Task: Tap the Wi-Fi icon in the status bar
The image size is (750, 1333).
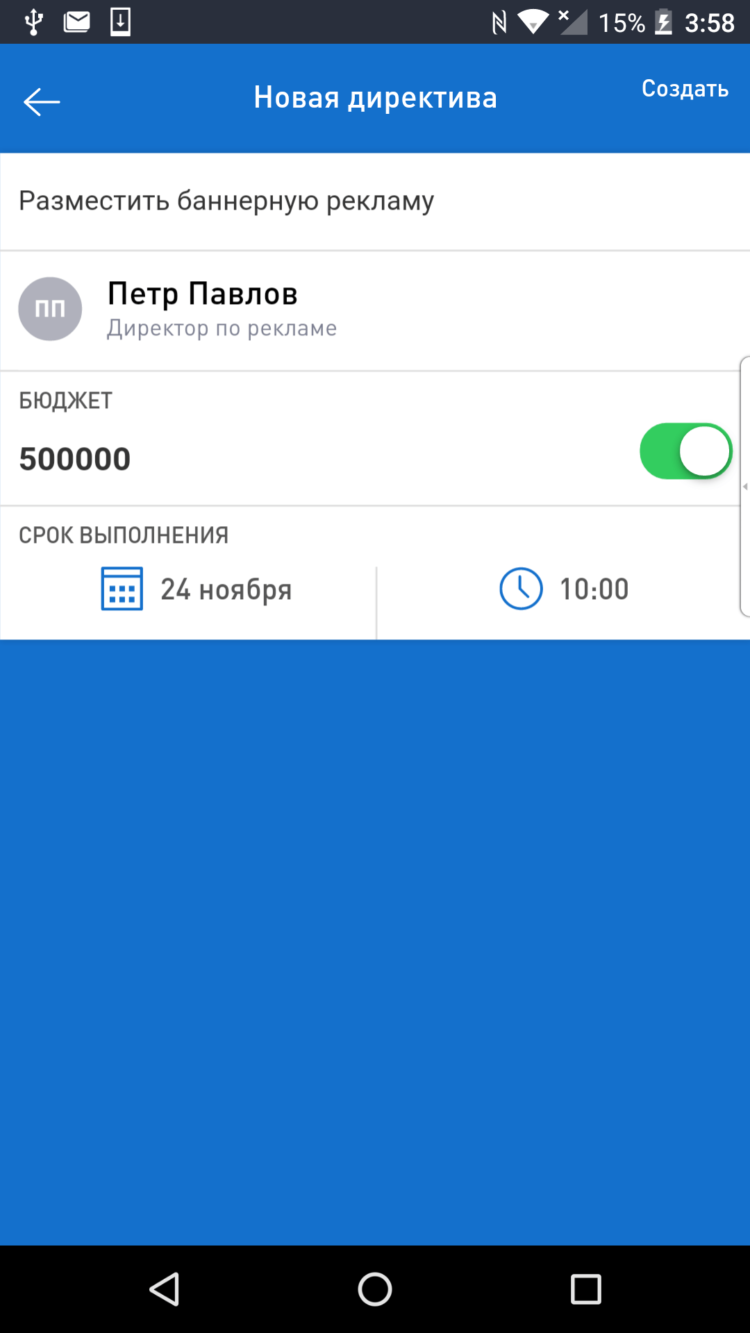Action: 532,21
